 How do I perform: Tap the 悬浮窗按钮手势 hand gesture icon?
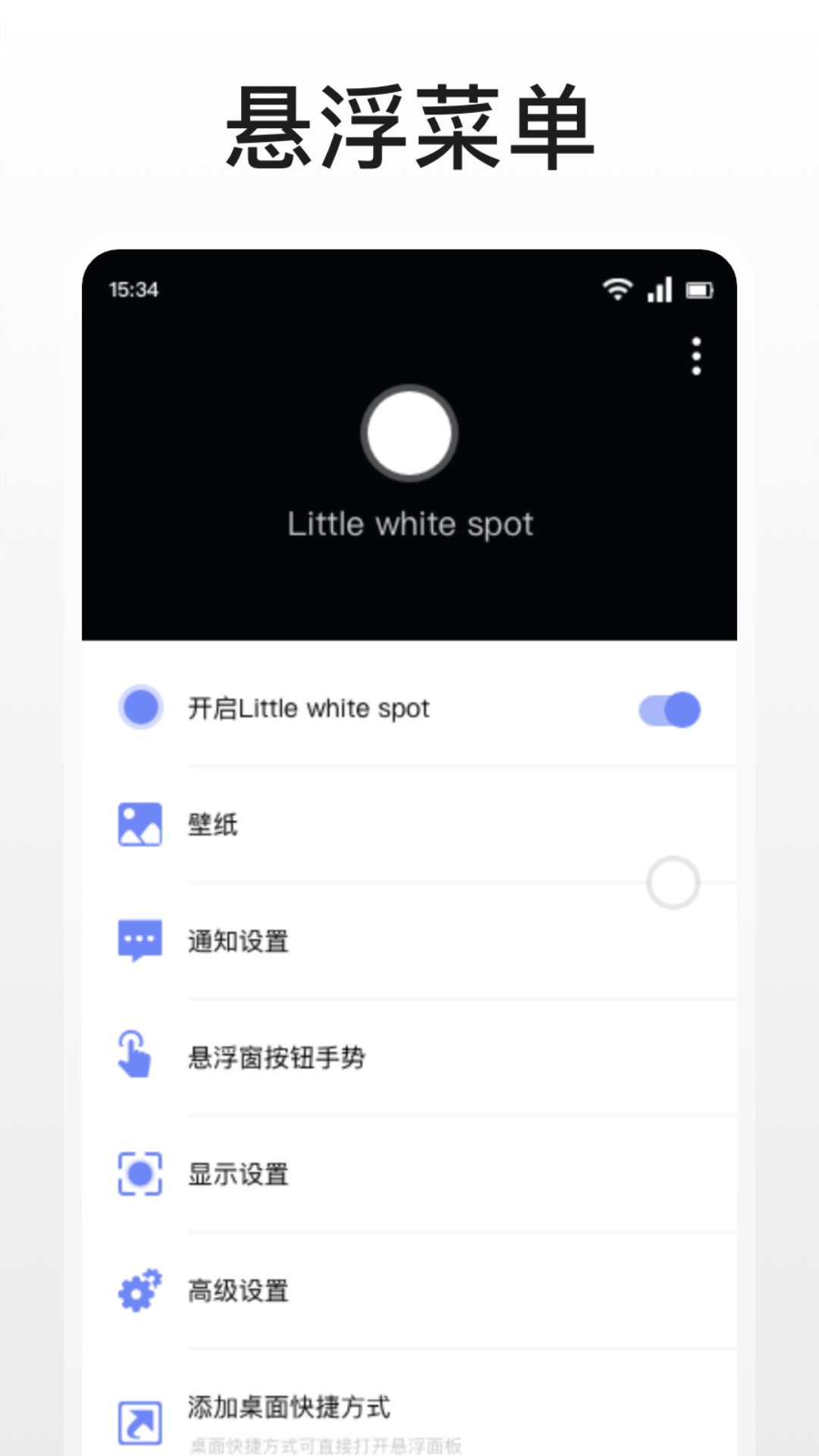[140, 1057]
